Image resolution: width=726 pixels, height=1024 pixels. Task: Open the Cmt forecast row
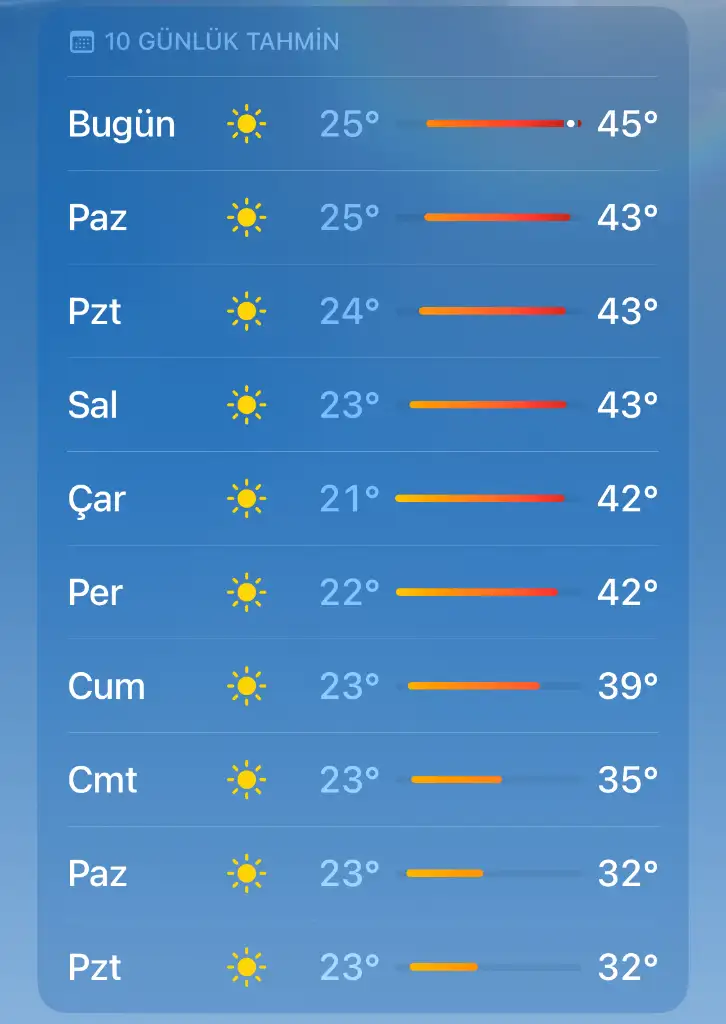pyautogui.click(x=362, y=779)
